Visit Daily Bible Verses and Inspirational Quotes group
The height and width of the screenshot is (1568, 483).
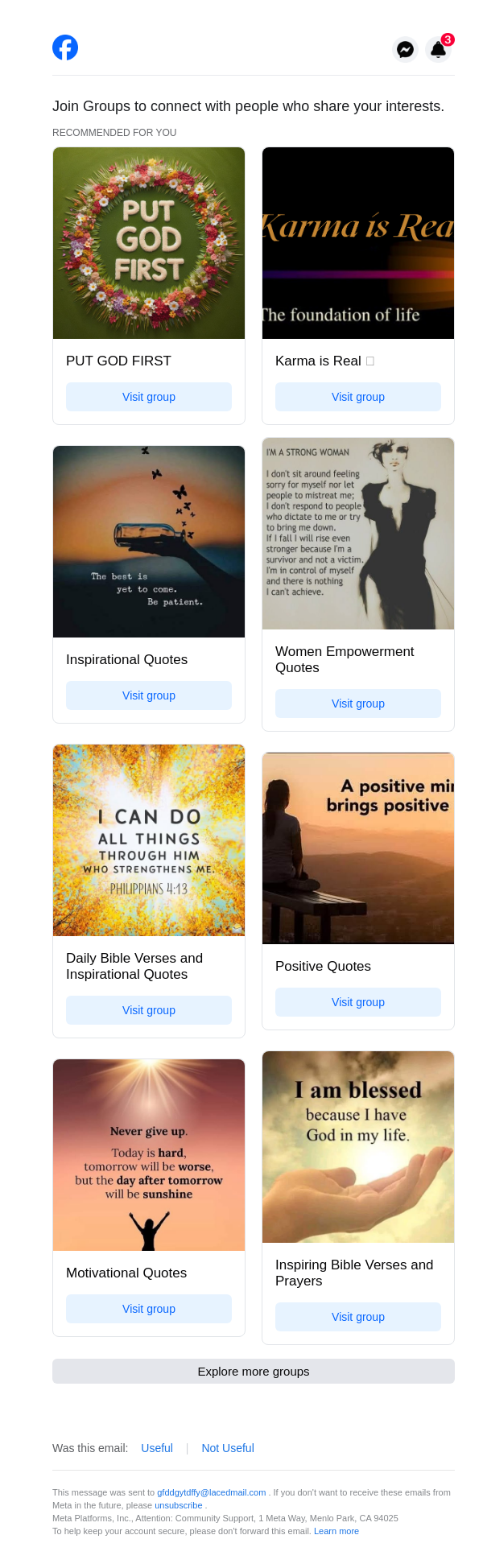click(149, 1010)
